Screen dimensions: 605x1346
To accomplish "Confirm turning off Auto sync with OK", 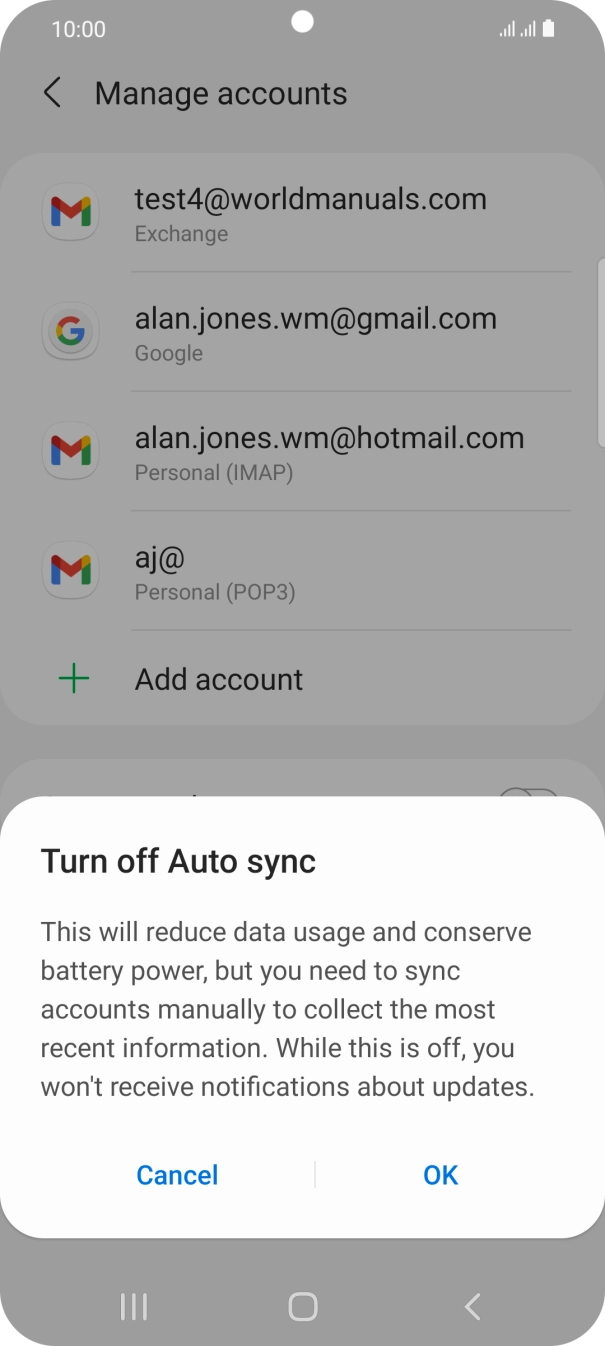I will pyautogui.click(x=440, y=1175).
